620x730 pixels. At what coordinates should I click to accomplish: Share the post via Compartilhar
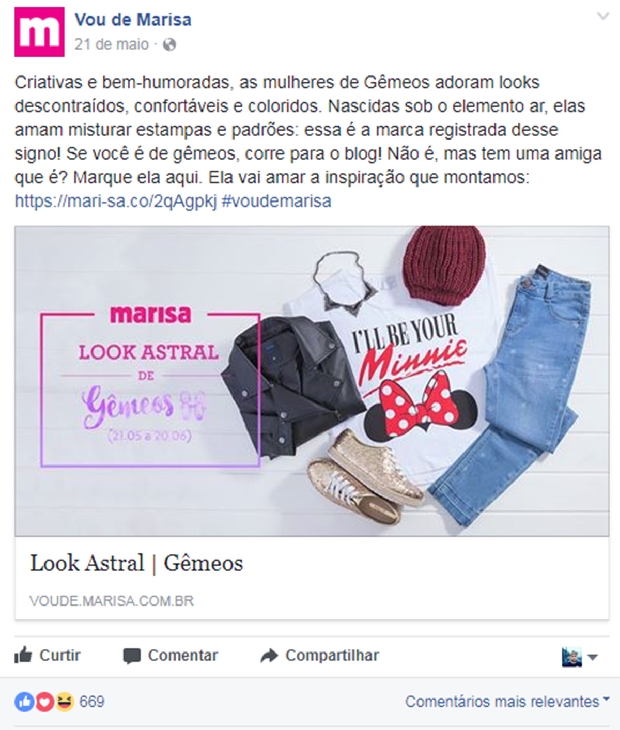point(319,656)
